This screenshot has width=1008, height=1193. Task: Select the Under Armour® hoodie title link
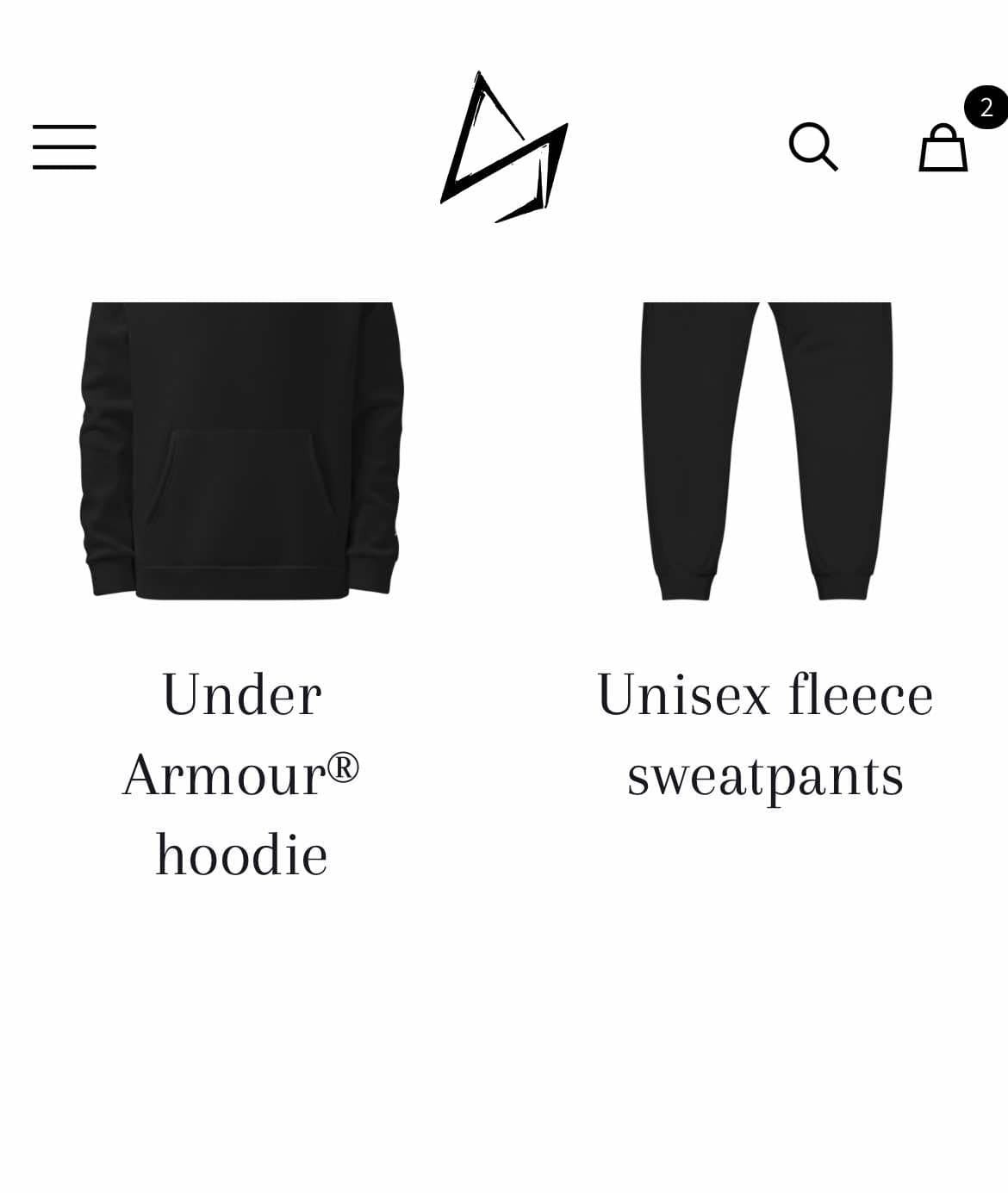(x=242, y=774)
